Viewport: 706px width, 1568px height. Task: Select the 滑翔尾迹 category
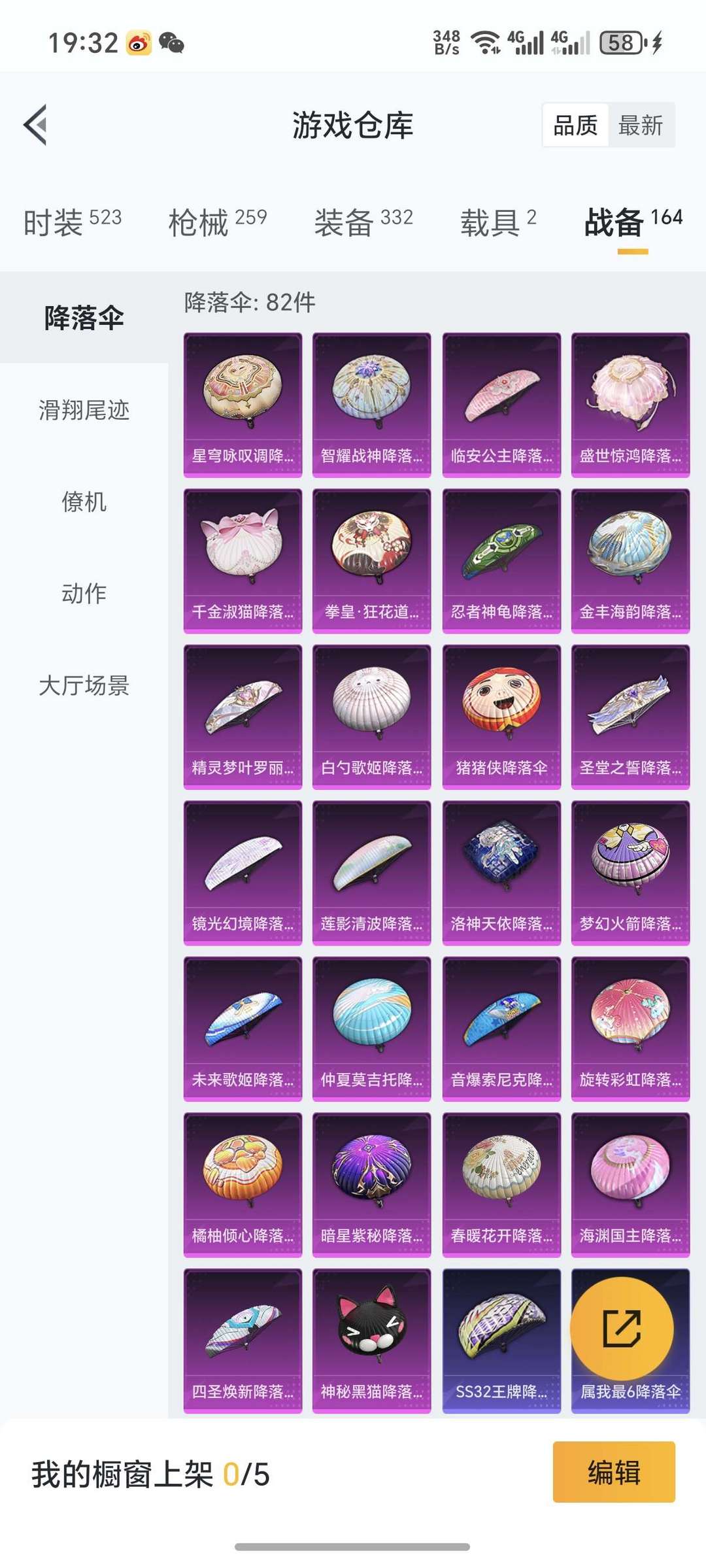[84, 410]
